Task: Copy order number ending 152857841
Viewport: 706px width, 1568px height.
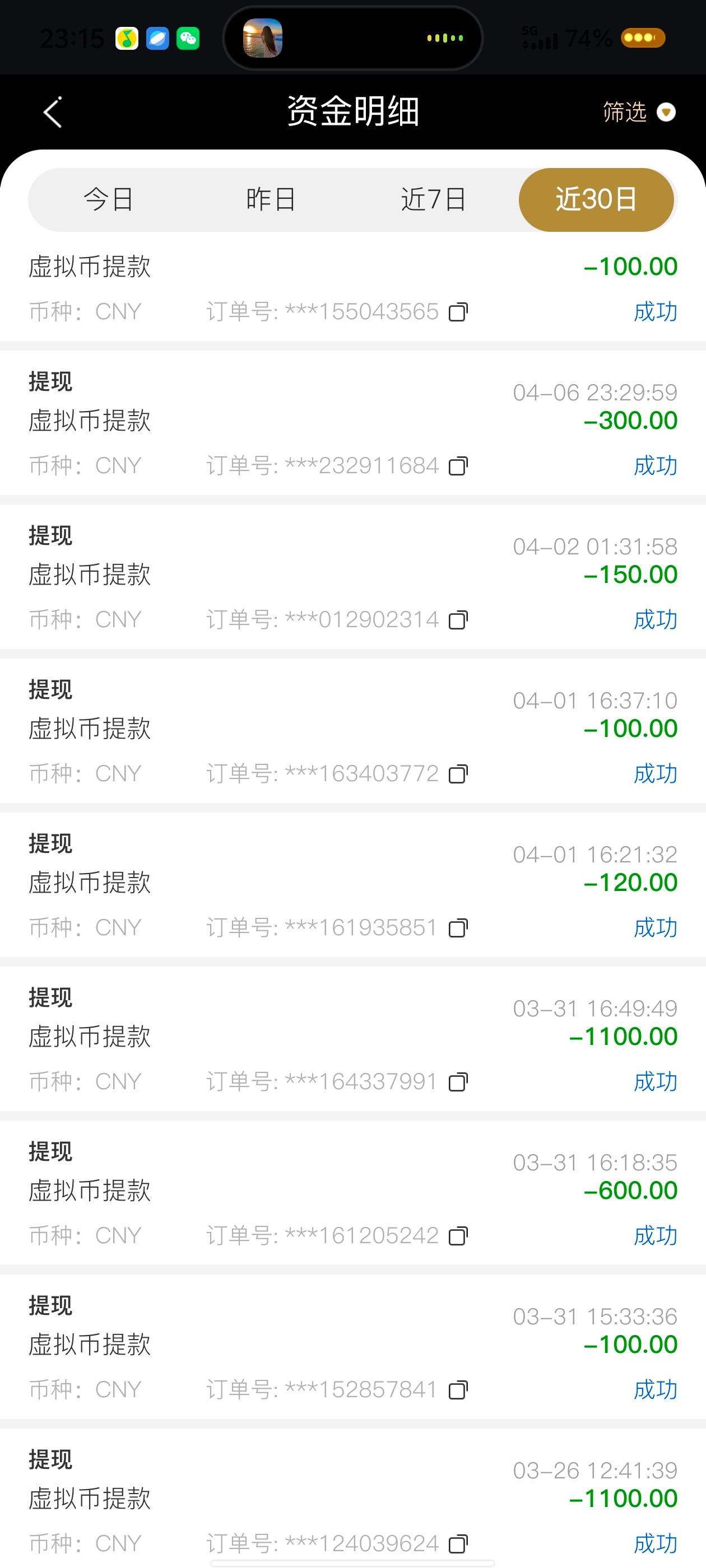Action: 458,1390
